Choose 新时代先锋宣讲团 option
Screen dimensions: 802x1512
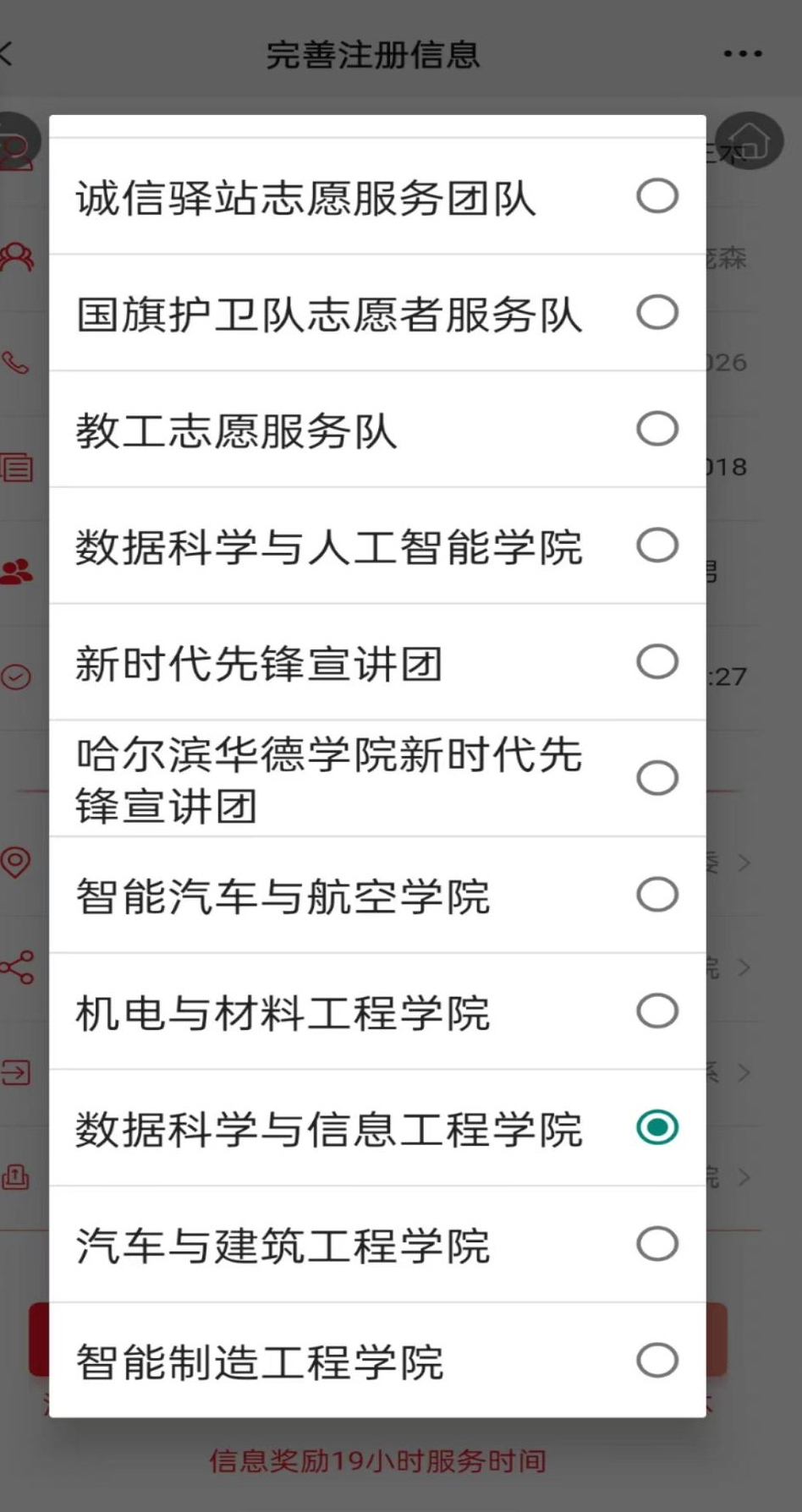(377, 662)
